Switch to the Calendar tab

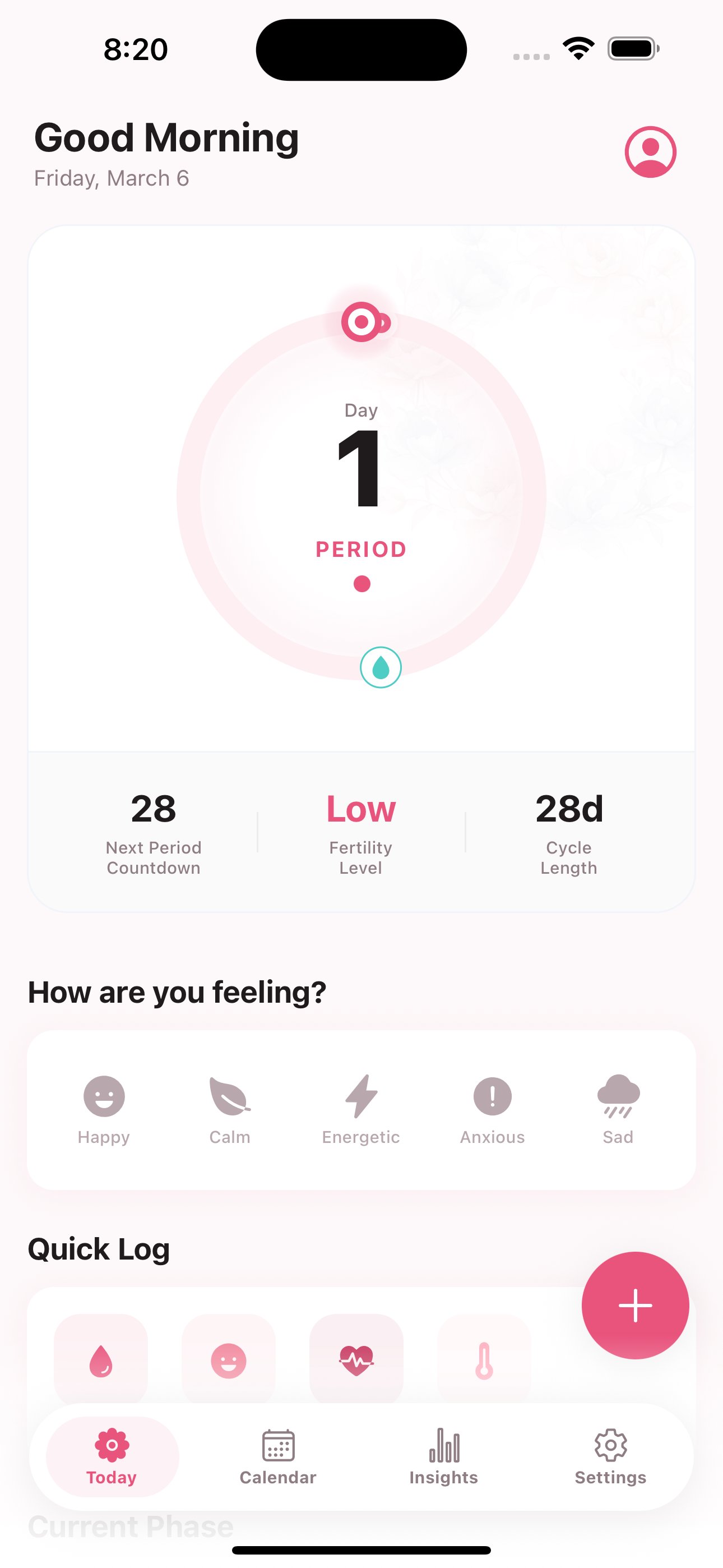pos(278,1456)
